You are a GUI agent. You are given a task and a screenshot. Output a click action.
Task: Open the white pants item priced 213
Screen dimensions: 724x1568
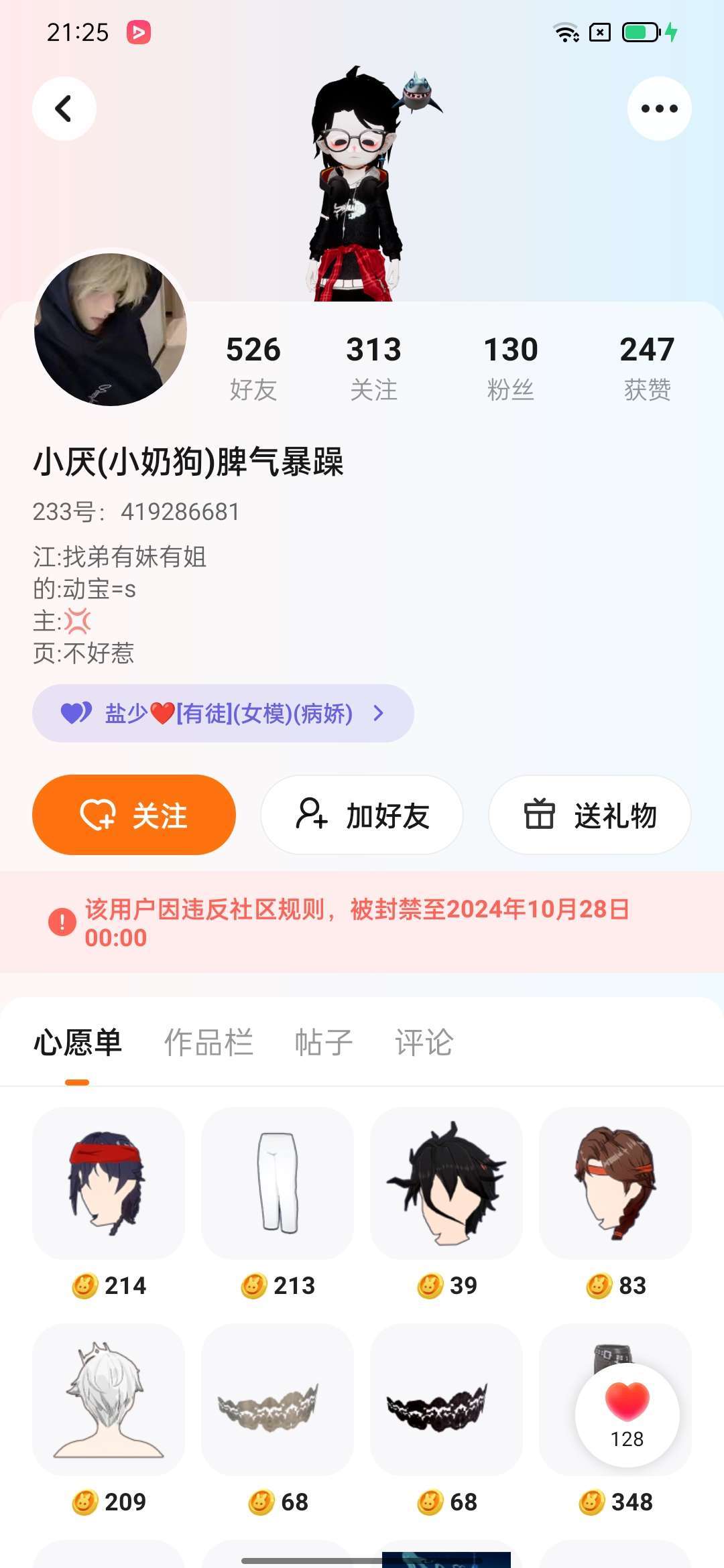point(278,1183)
